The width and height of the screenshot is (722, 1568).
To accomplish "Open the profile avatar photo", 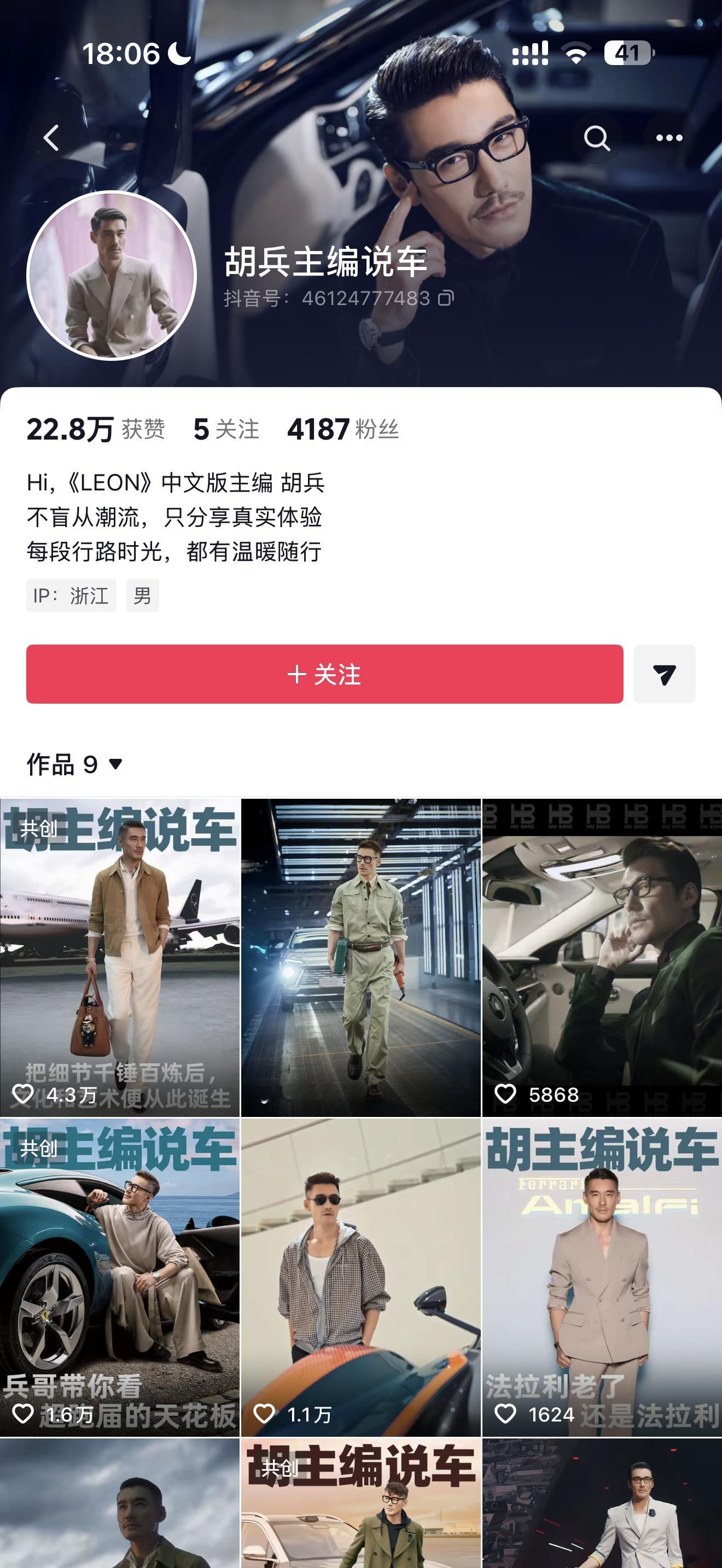I will click(x=113, y=278).
